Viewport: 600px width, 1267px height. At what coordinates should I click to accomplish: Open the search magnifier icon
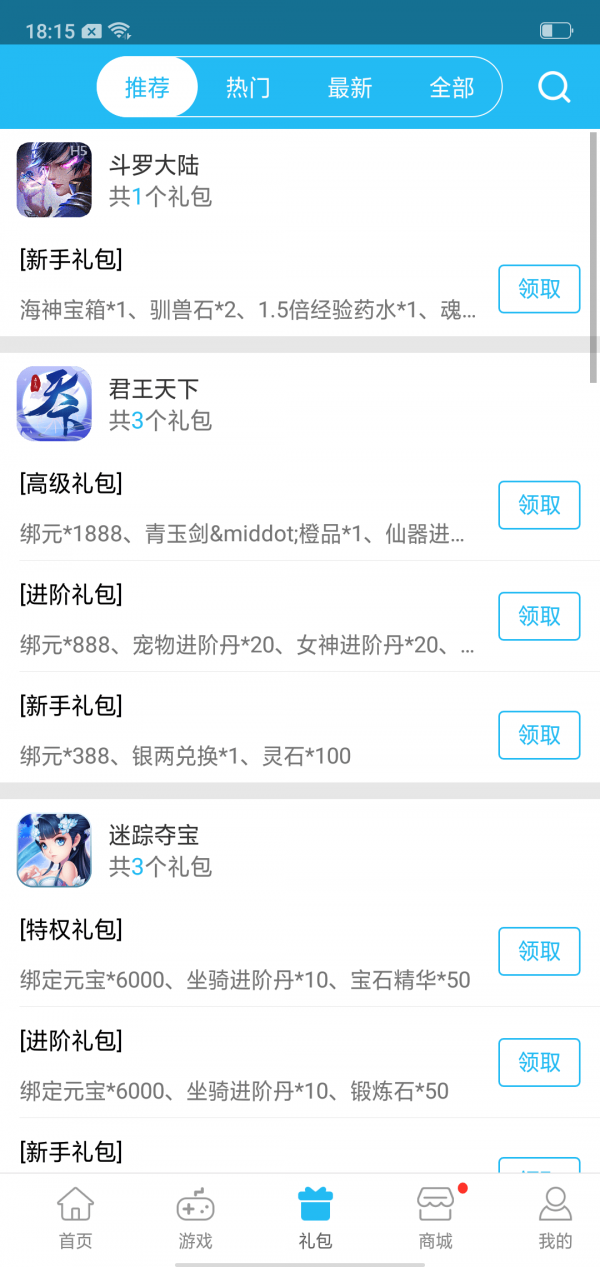point(553,88)
